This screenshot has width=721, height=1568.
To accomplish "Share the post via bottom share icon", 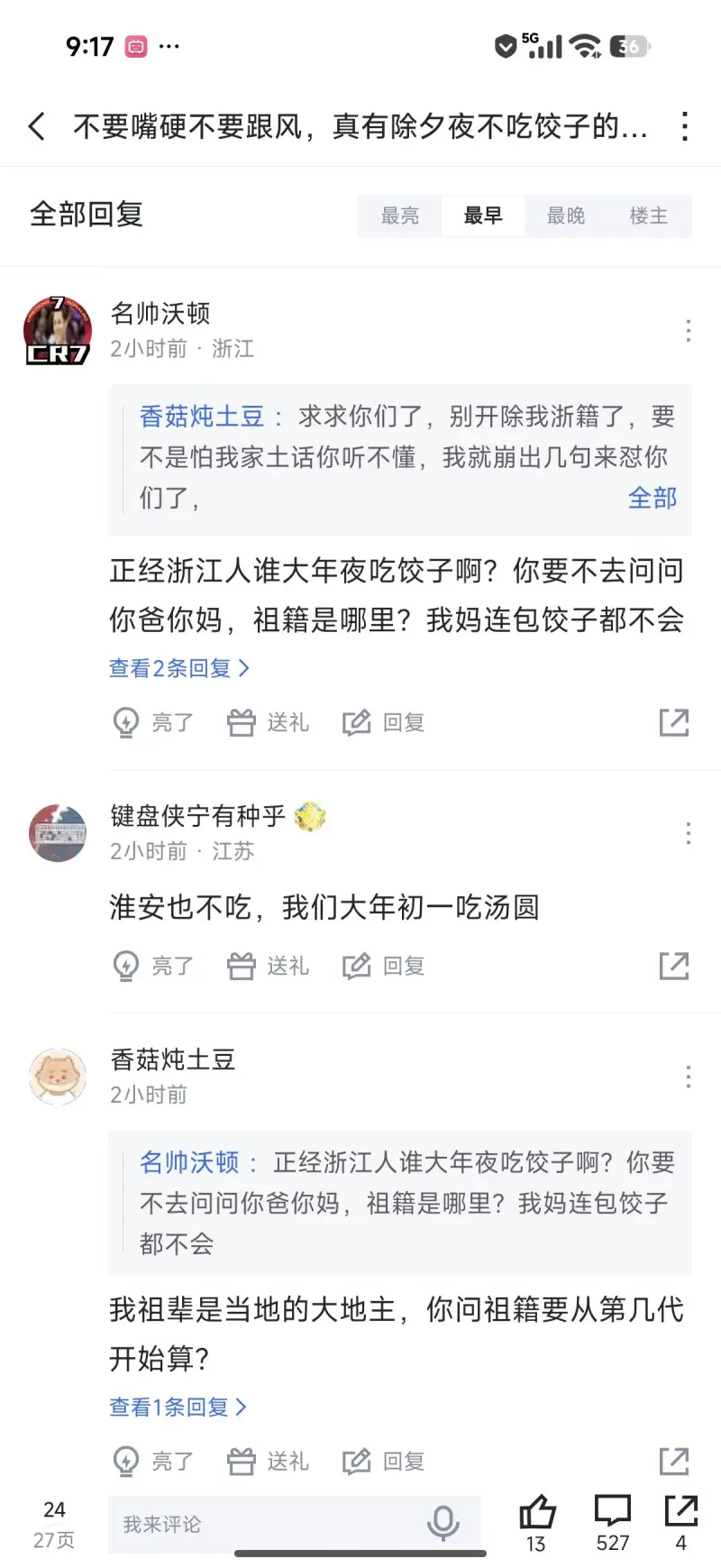I will 680,1522.
